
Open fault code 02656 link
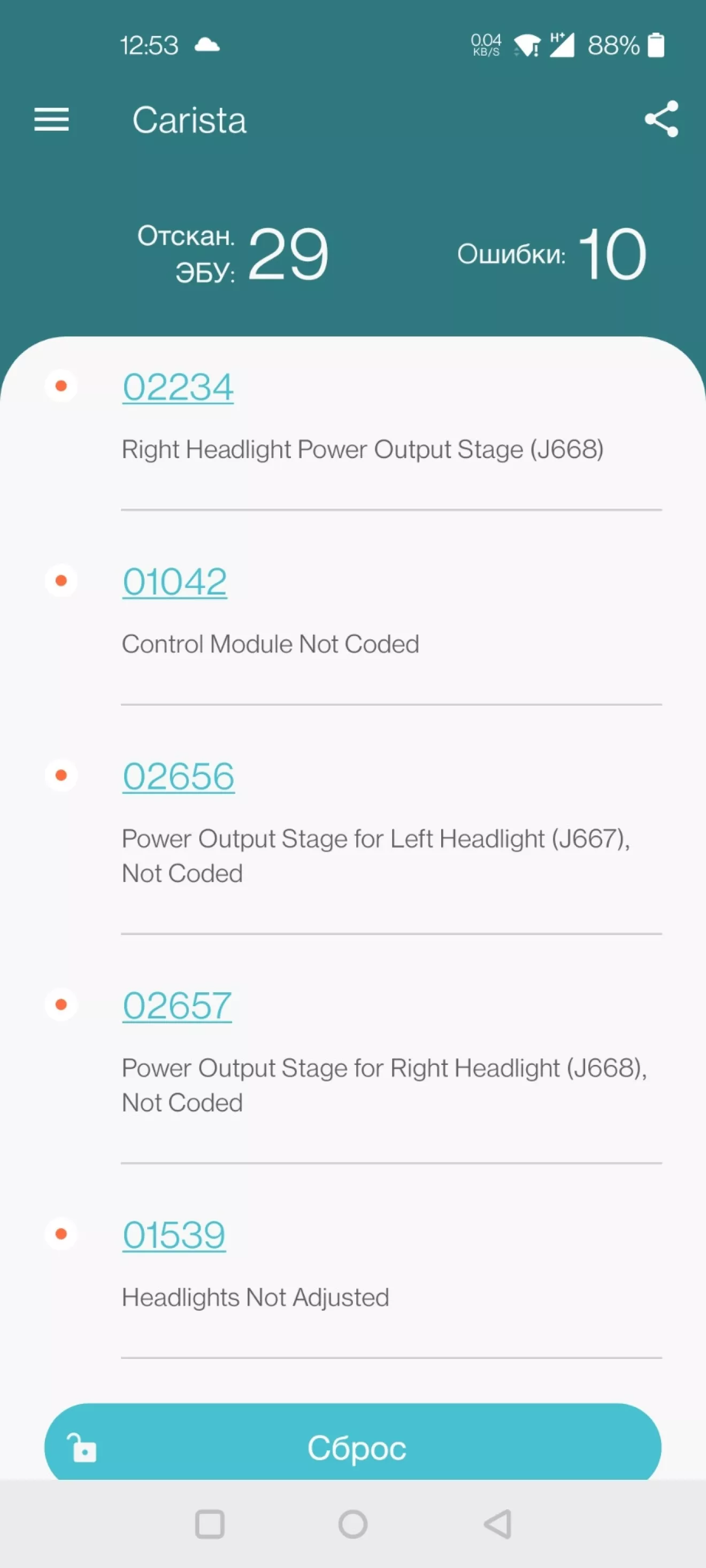[x=179, y=777]
